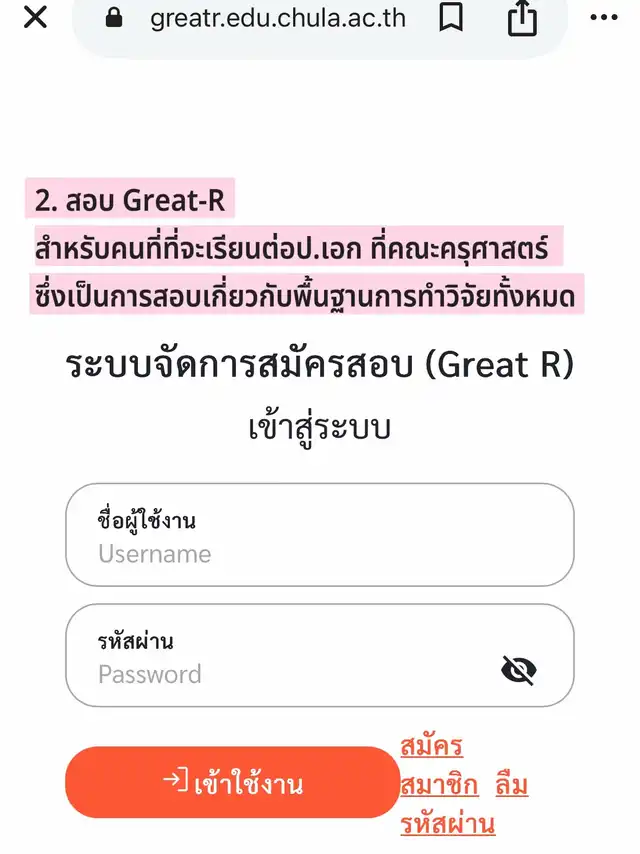Share this page
This screenshot has height=854, width=640.
point(522,18)
